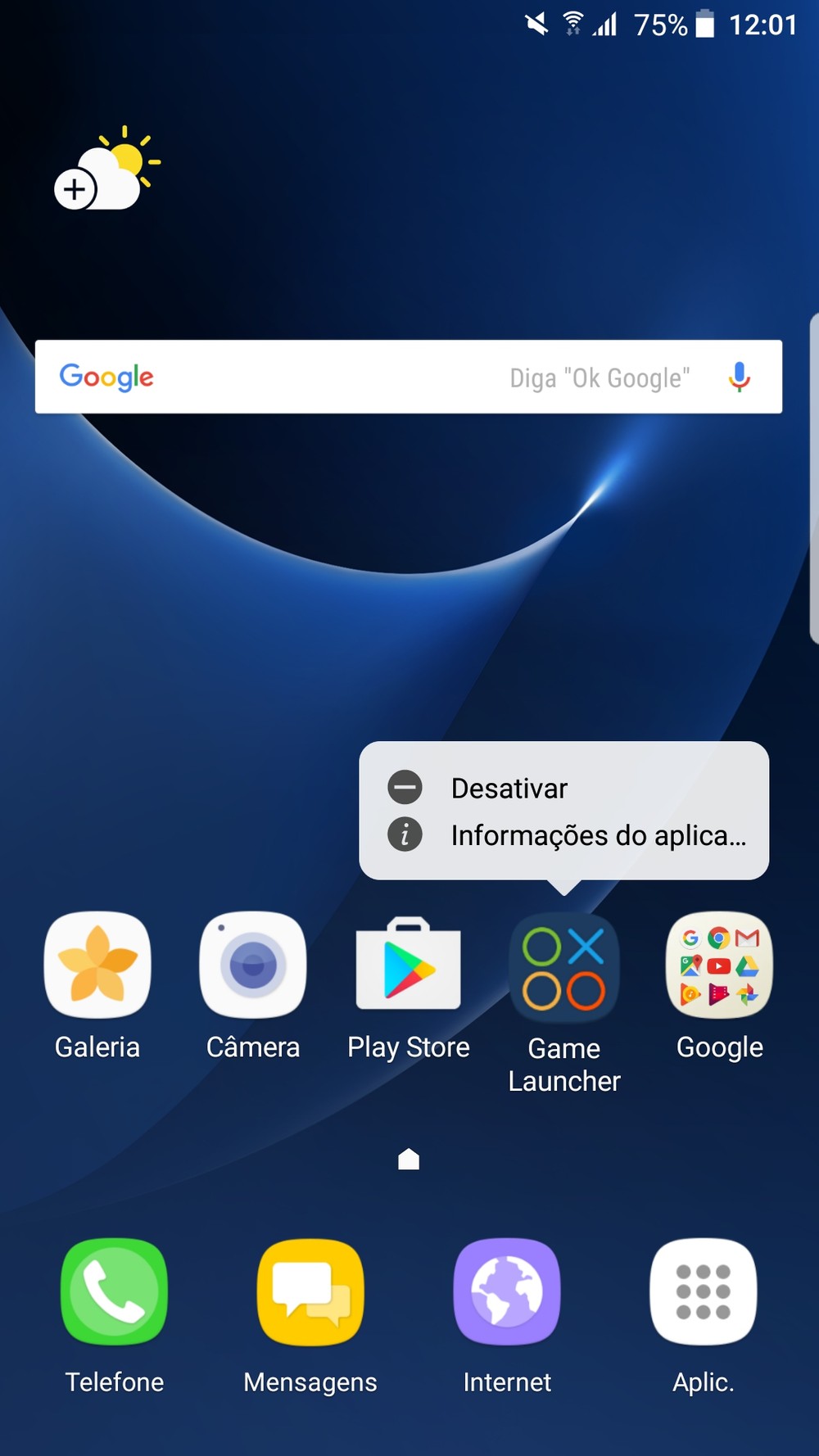
Task: Start voice search with microphone
Action: pyautogui.click(x=739, y=377)
